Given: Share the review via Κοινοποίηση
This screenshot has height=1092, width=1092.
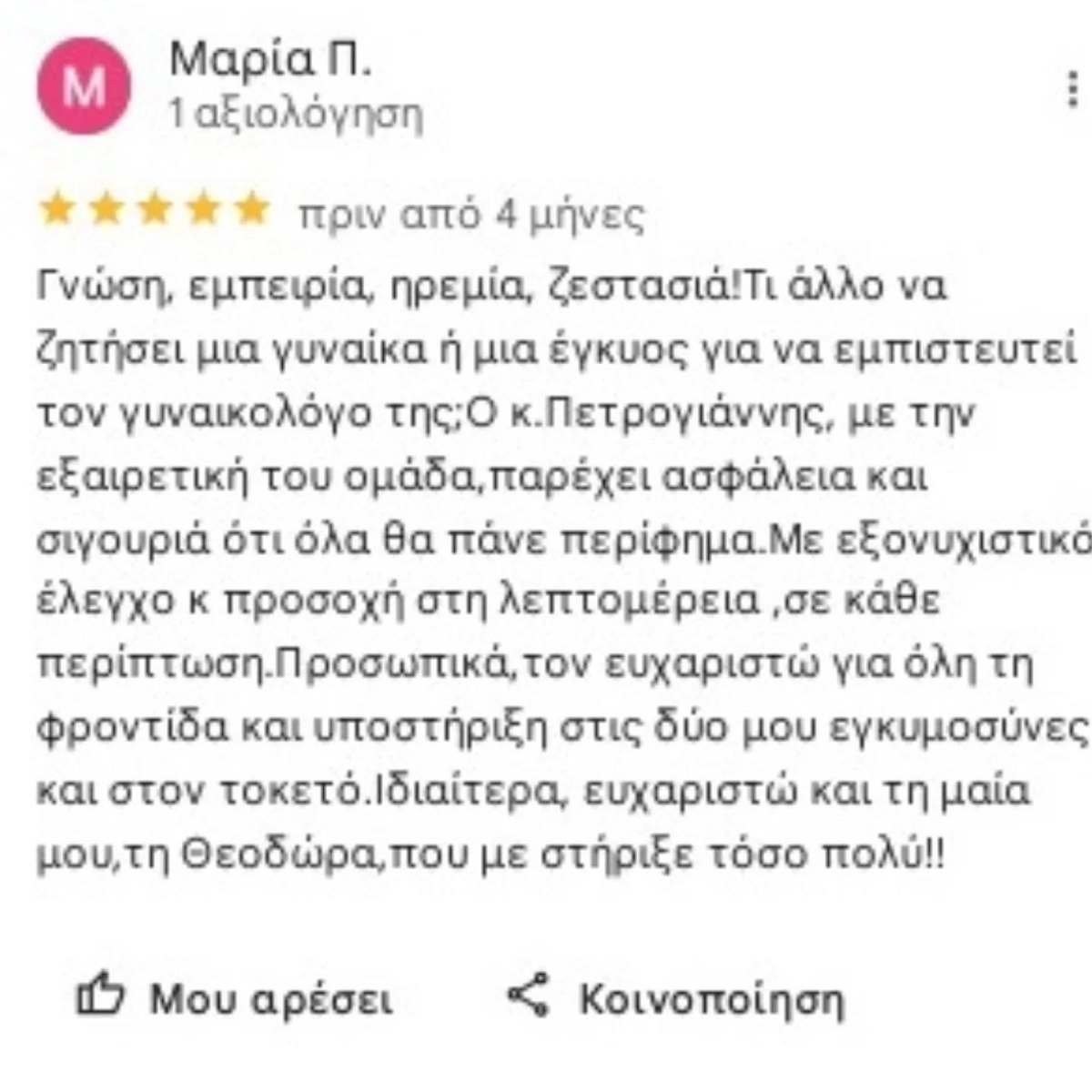Looking at the screenshot, I should [675, 998].
